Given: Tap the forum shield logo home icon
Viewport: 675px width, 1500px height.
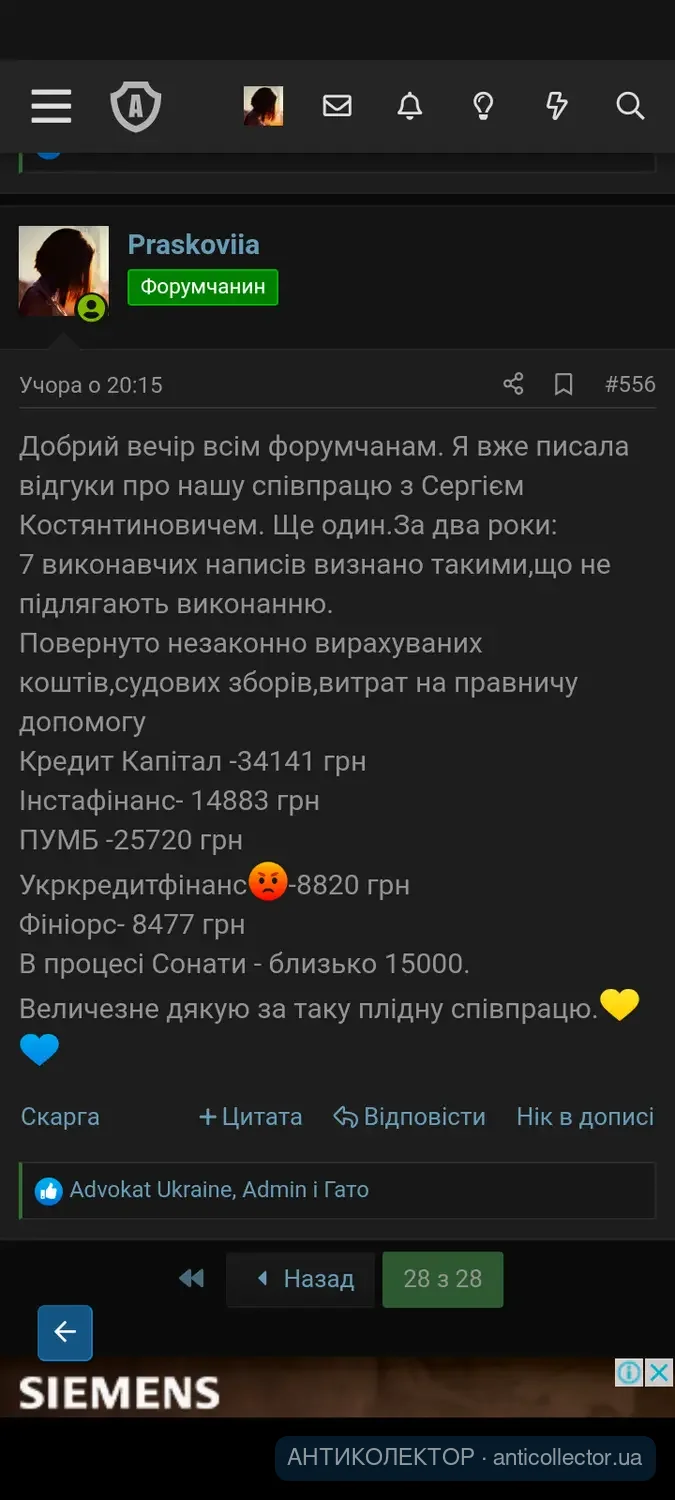Looking at the screenshot, I should point(135,106).
